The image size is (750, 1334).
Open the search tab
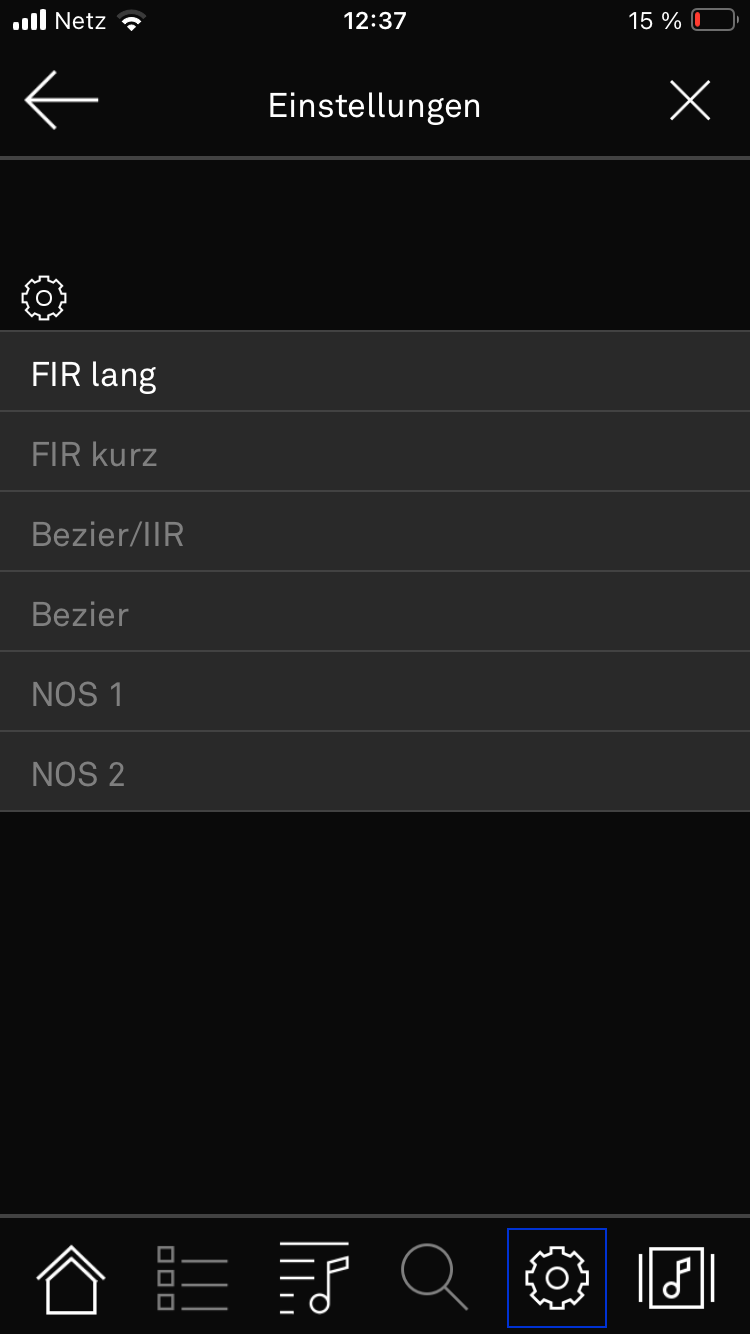click(x=434, y=1278)
